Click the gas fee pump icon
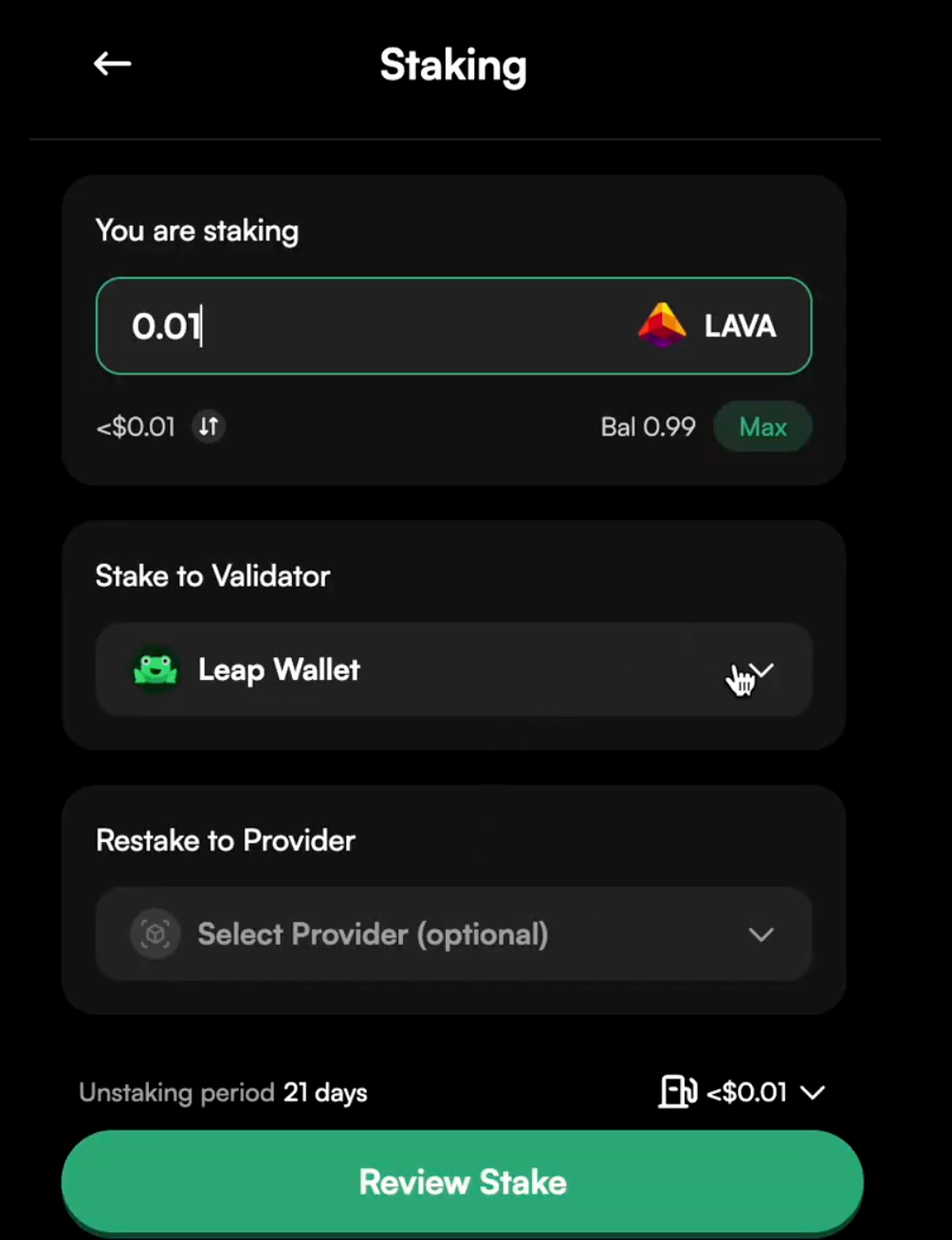 [677, 1092]
